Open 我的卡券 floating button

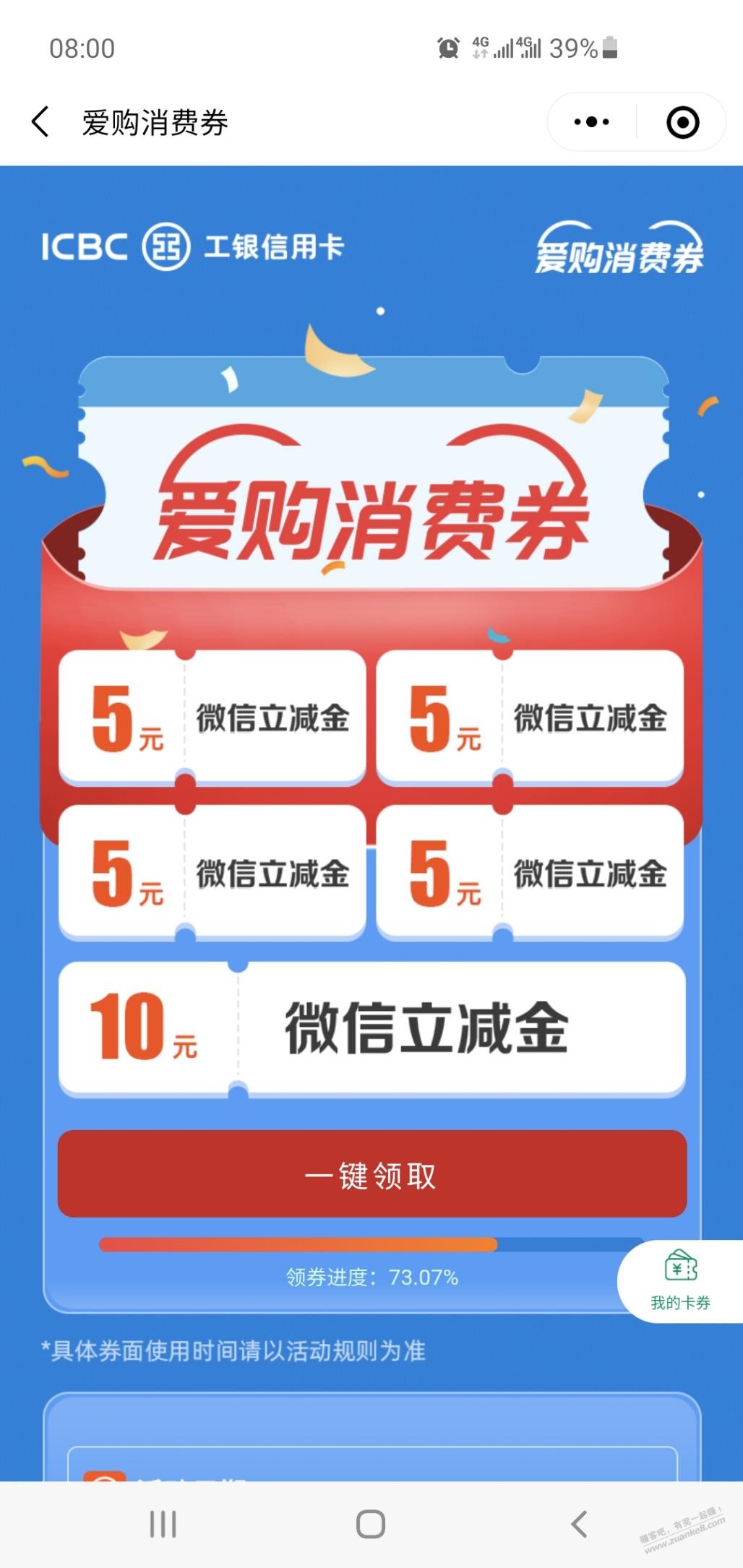pos(680,1281)
